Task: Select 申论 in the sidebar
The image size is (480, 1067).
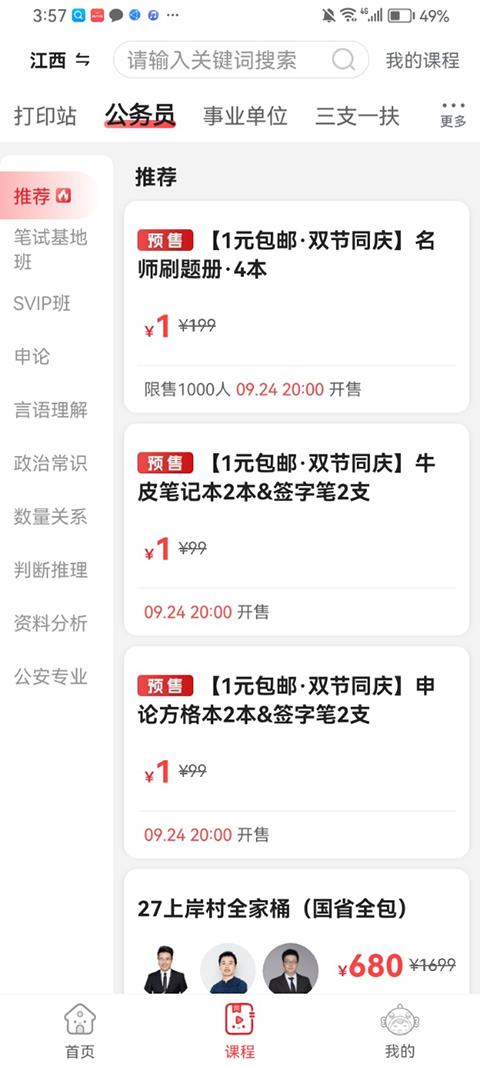Action: [x=32, y=356]
